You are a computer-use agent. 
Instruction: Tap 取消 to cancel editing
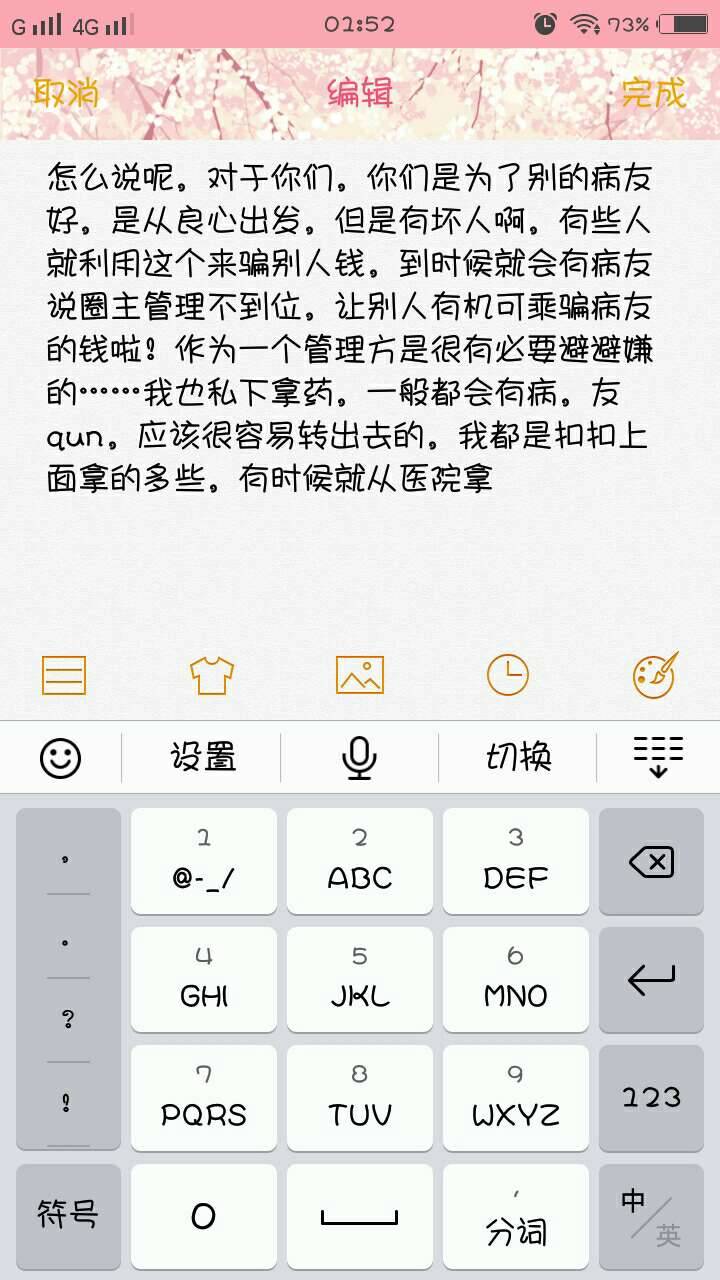click(x=66, y=94)
